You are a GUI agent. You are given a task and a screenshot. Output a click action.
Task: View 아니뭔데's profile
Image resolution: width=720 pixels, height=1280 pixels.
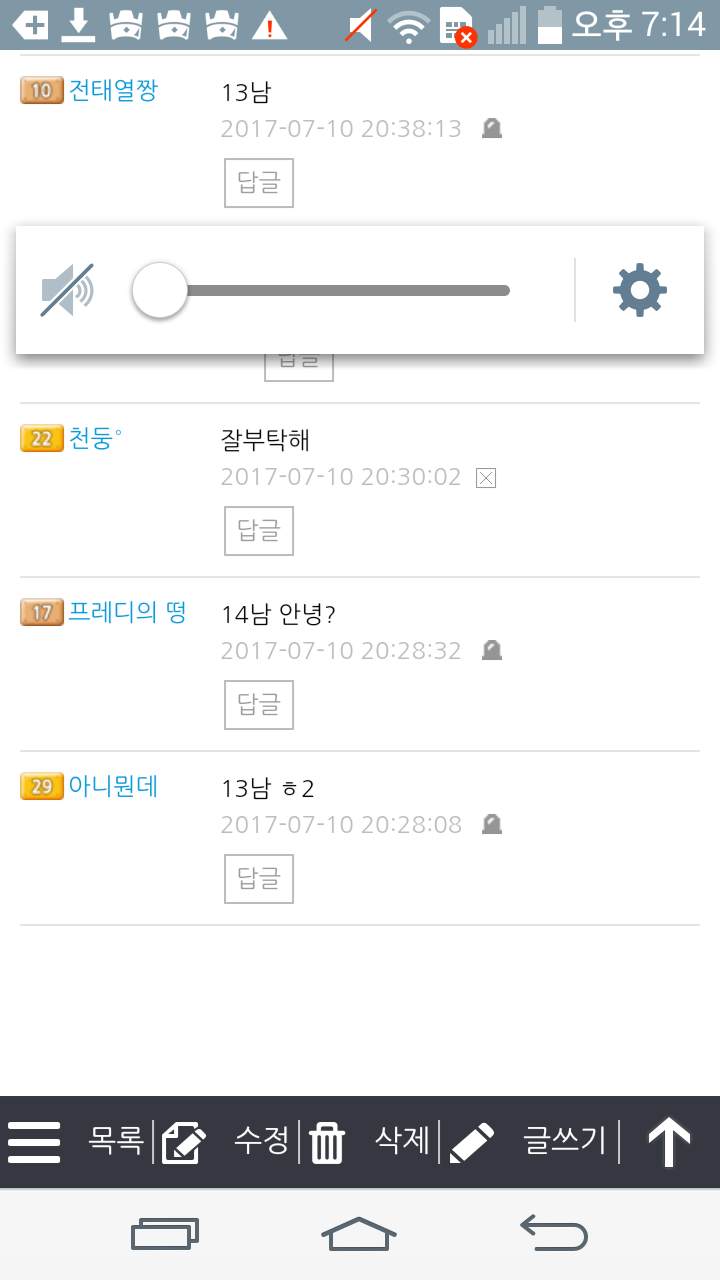(x=113, y=787)
